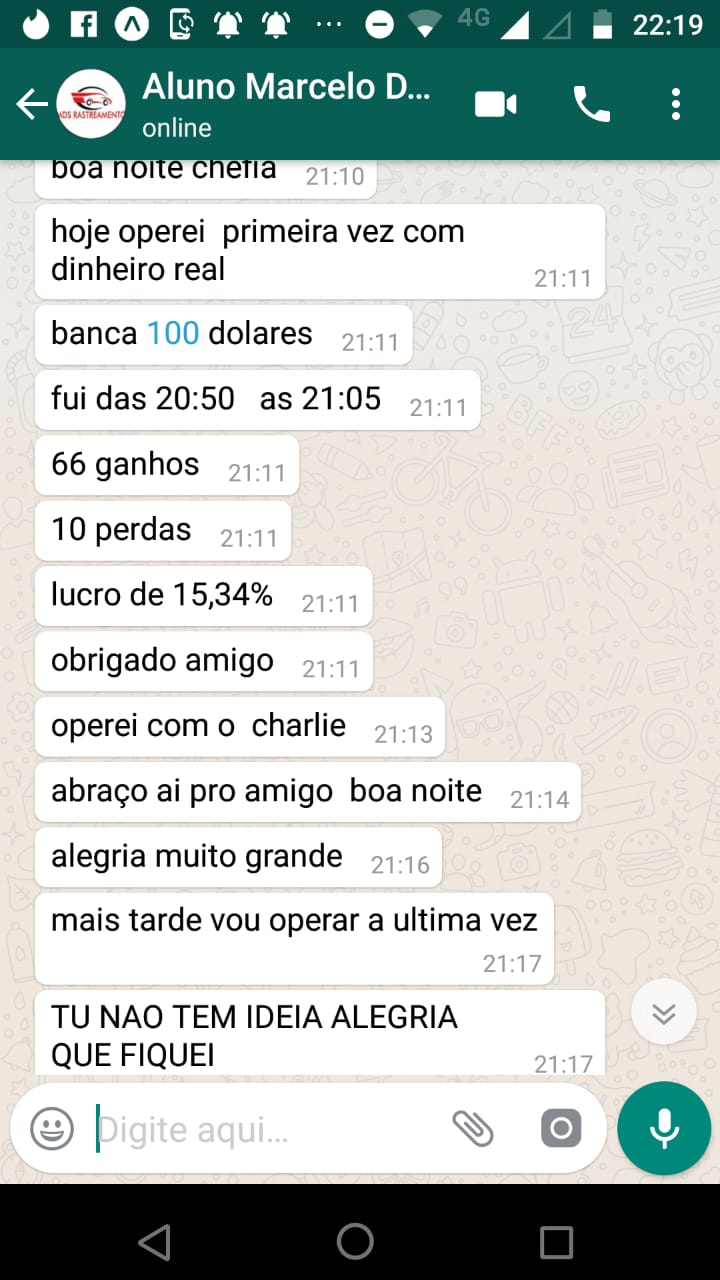Open the camera to send a photo
720x1280 pixels.
[560, 1130]
